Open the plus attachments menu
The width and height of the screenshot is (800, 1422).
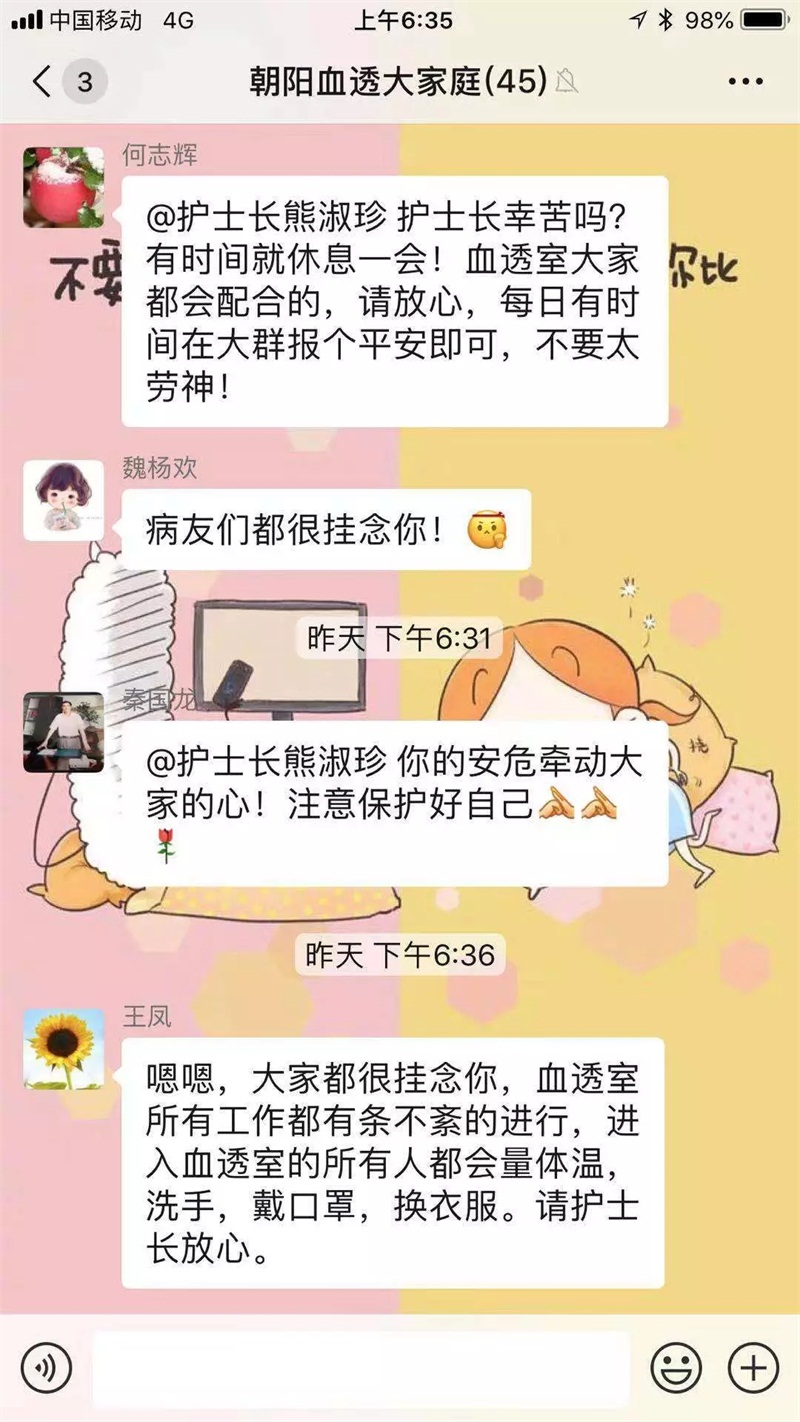point(752,1367)
